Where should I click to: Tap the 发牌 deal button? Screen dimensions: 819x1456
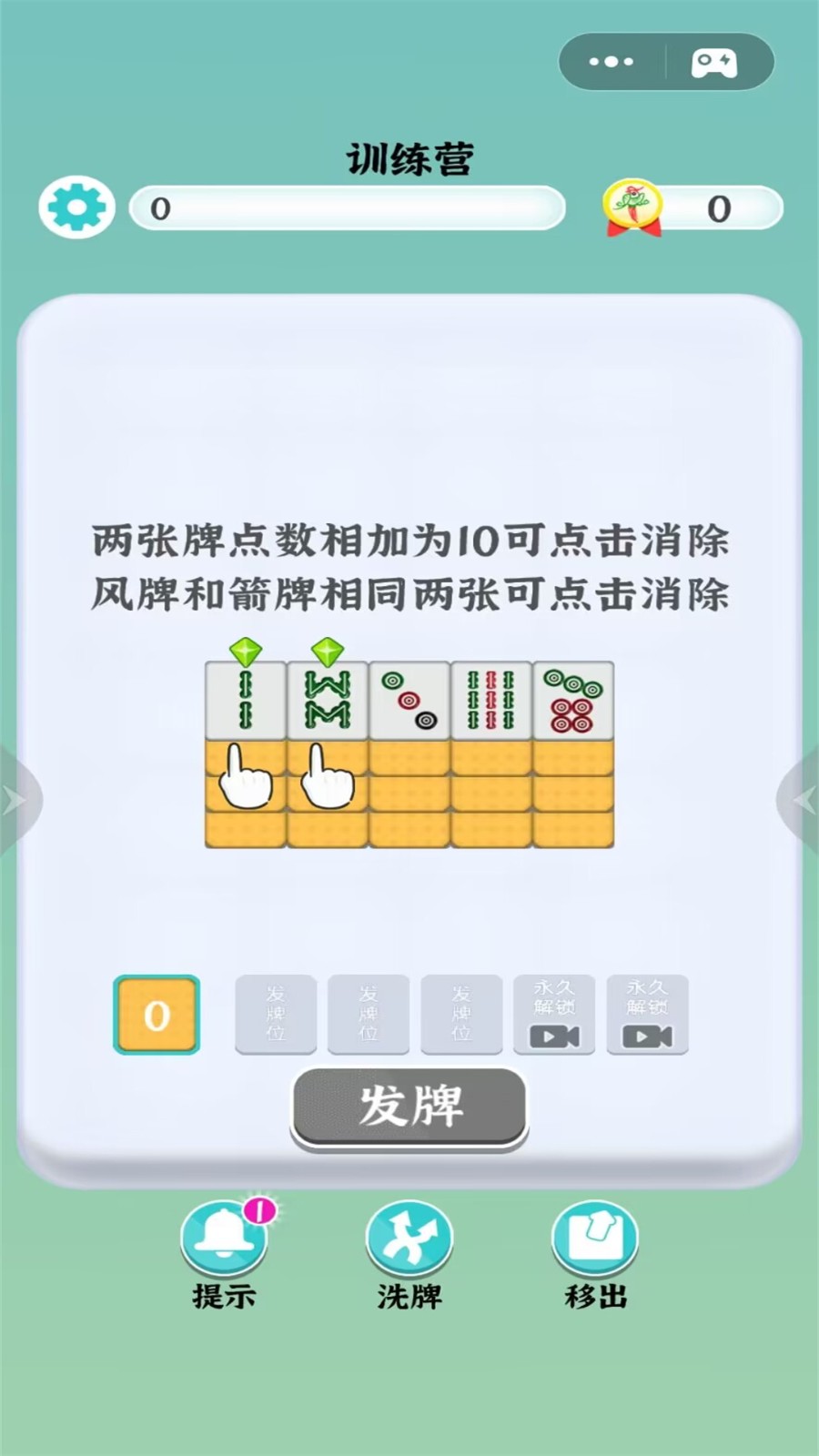point(409,1106)
